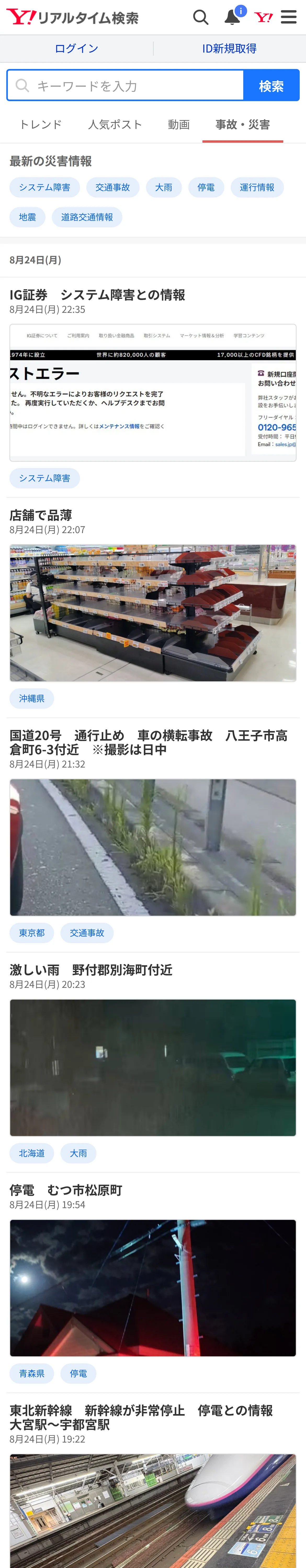Viewport: 306px width, 1568px height.
Task: Focus the キーワードを入力 search field
Action: pyautogui.click(x=125, y=85)
